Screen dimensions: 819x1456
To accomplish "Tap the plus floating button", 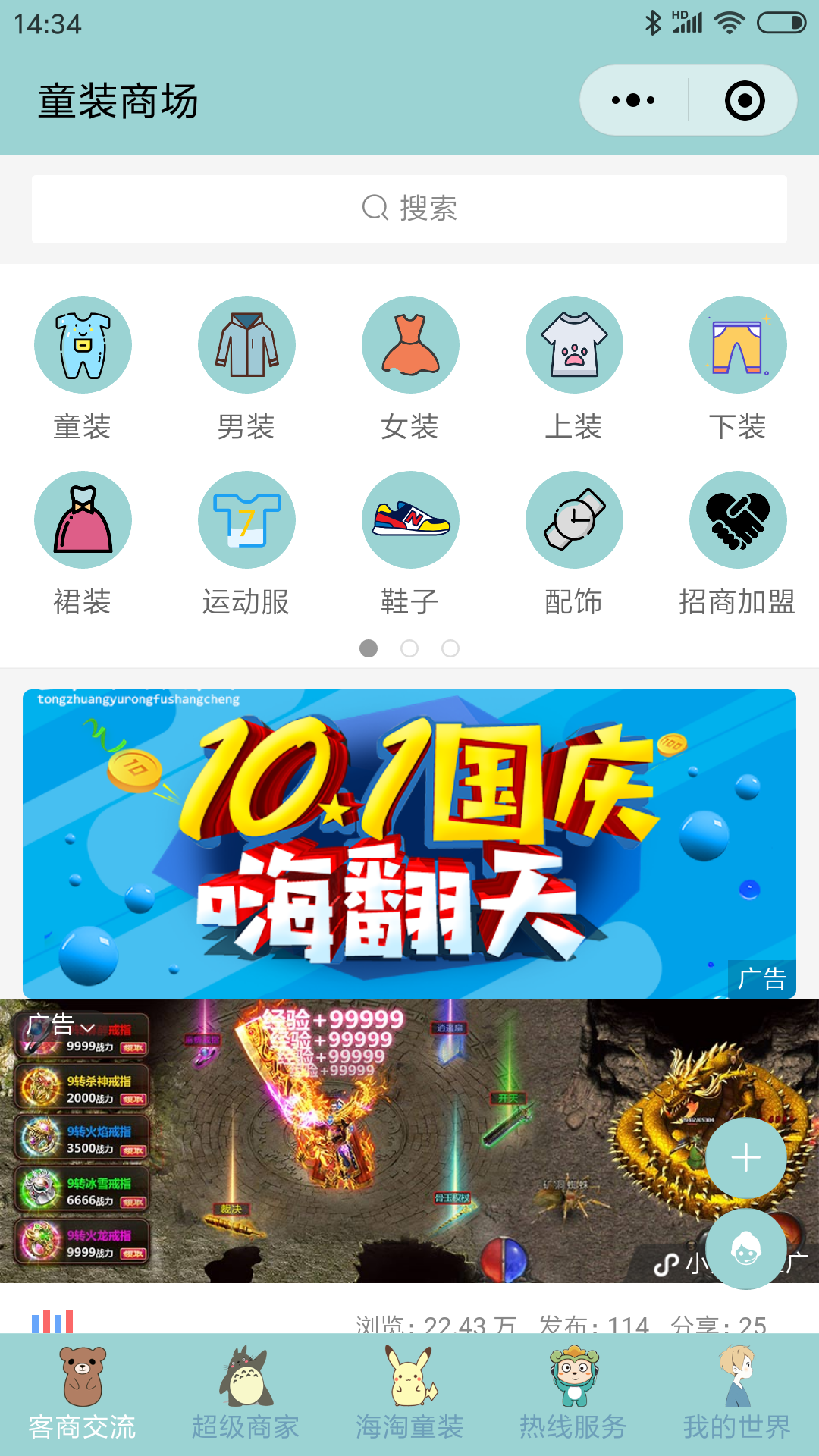I will 745,1157.
